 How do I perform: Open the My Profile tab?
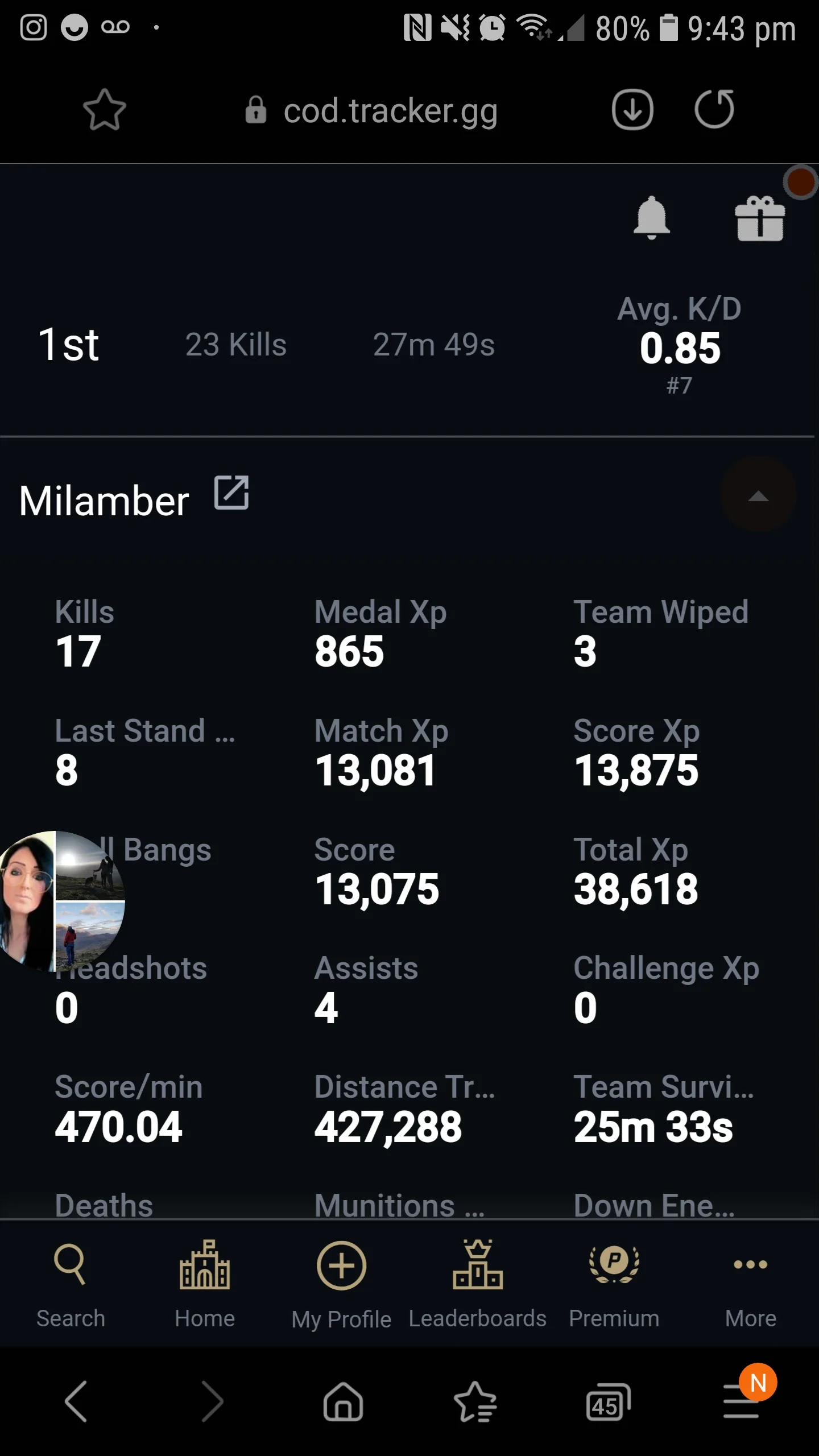(x=341, y=1285)
